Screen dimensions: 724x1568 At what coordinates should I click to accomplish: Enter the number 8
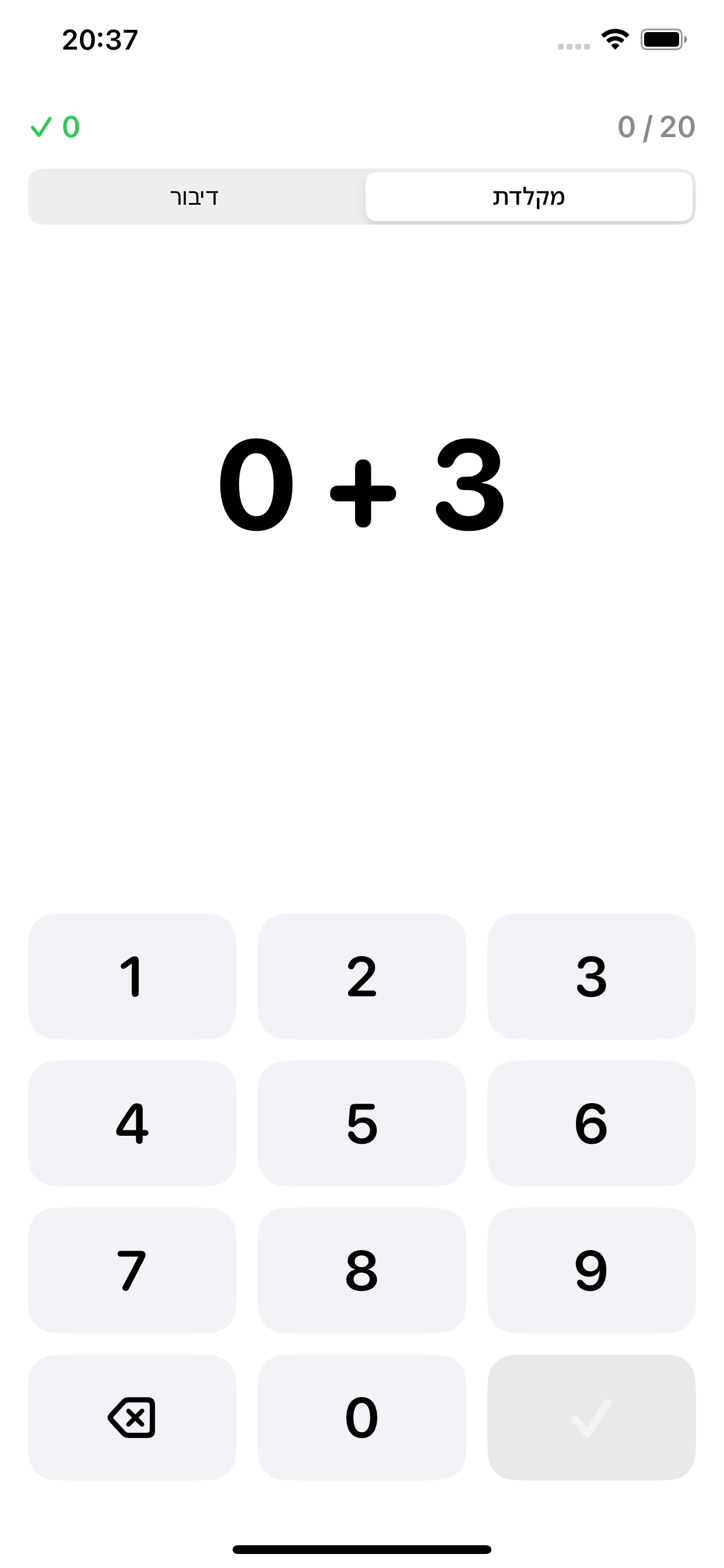coord(361,1270)
